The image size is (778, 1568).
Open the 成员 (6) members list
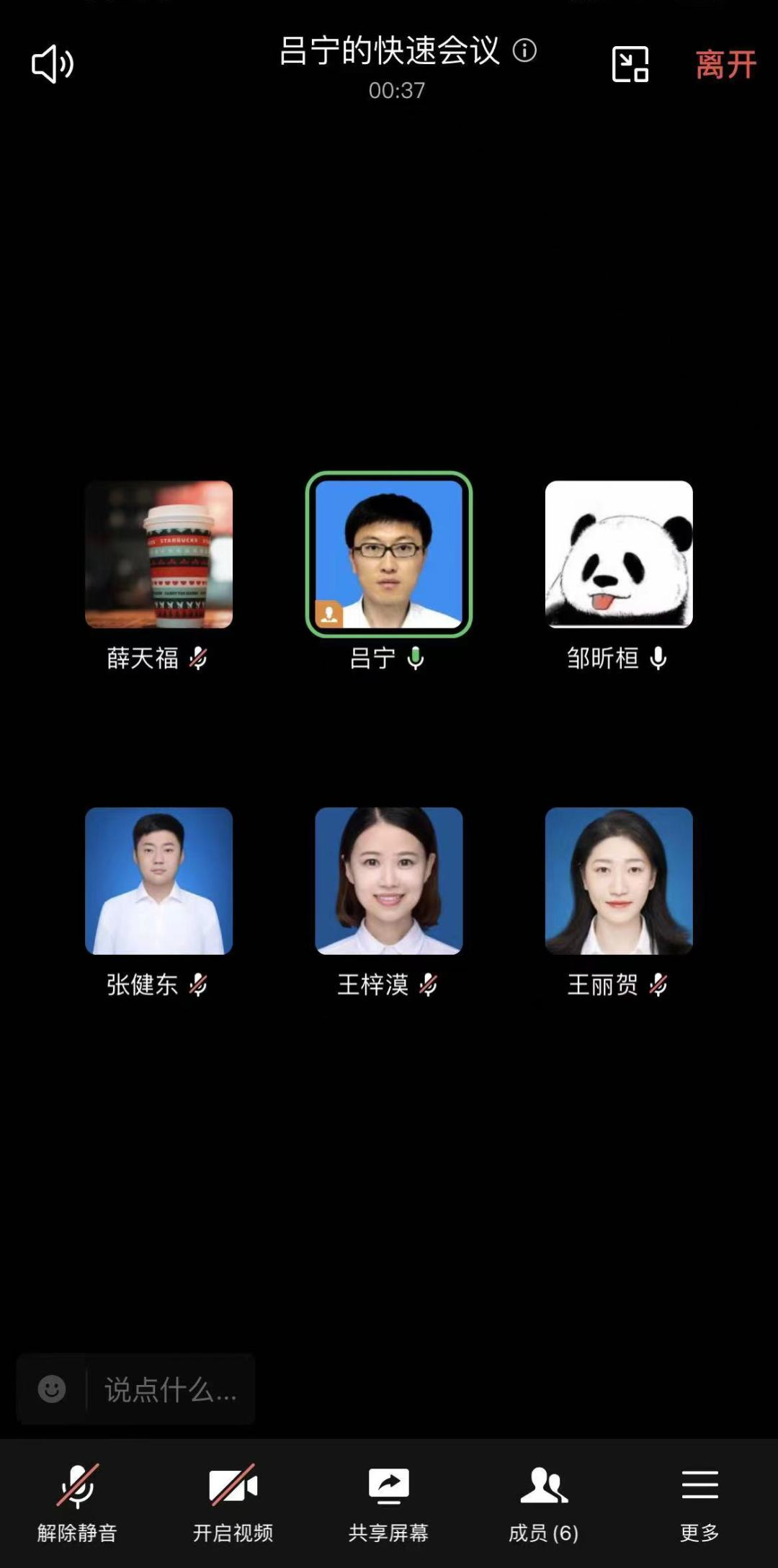click(x=544, y=1502)
